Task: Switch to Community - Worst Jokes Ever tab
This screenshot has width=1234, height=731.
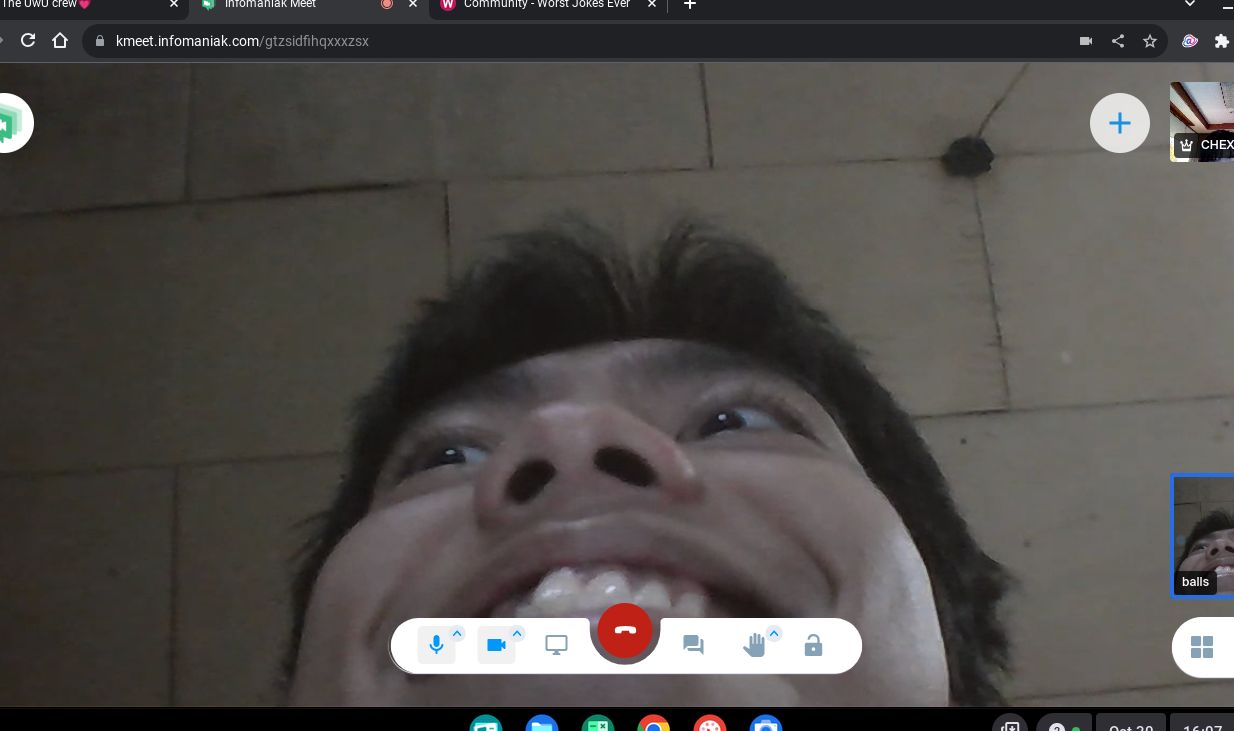Action: 545,5
